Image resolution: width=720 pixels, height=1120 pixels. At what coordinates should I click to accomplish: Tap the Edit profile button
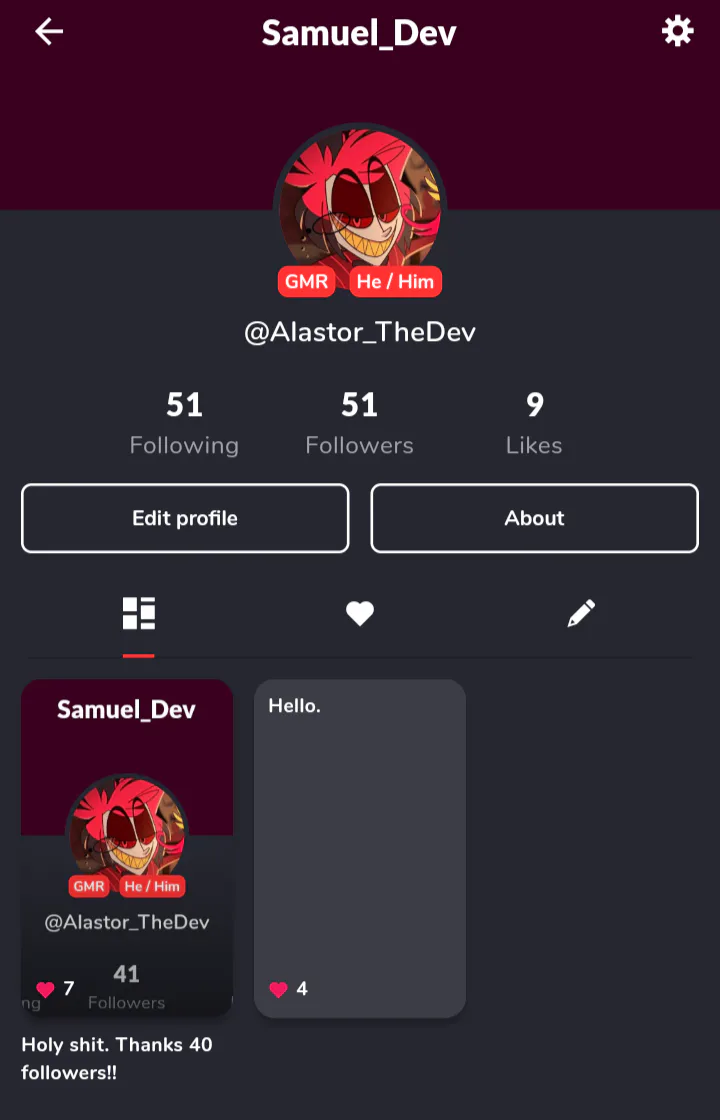pyautogui.click(x=185, y=518)
